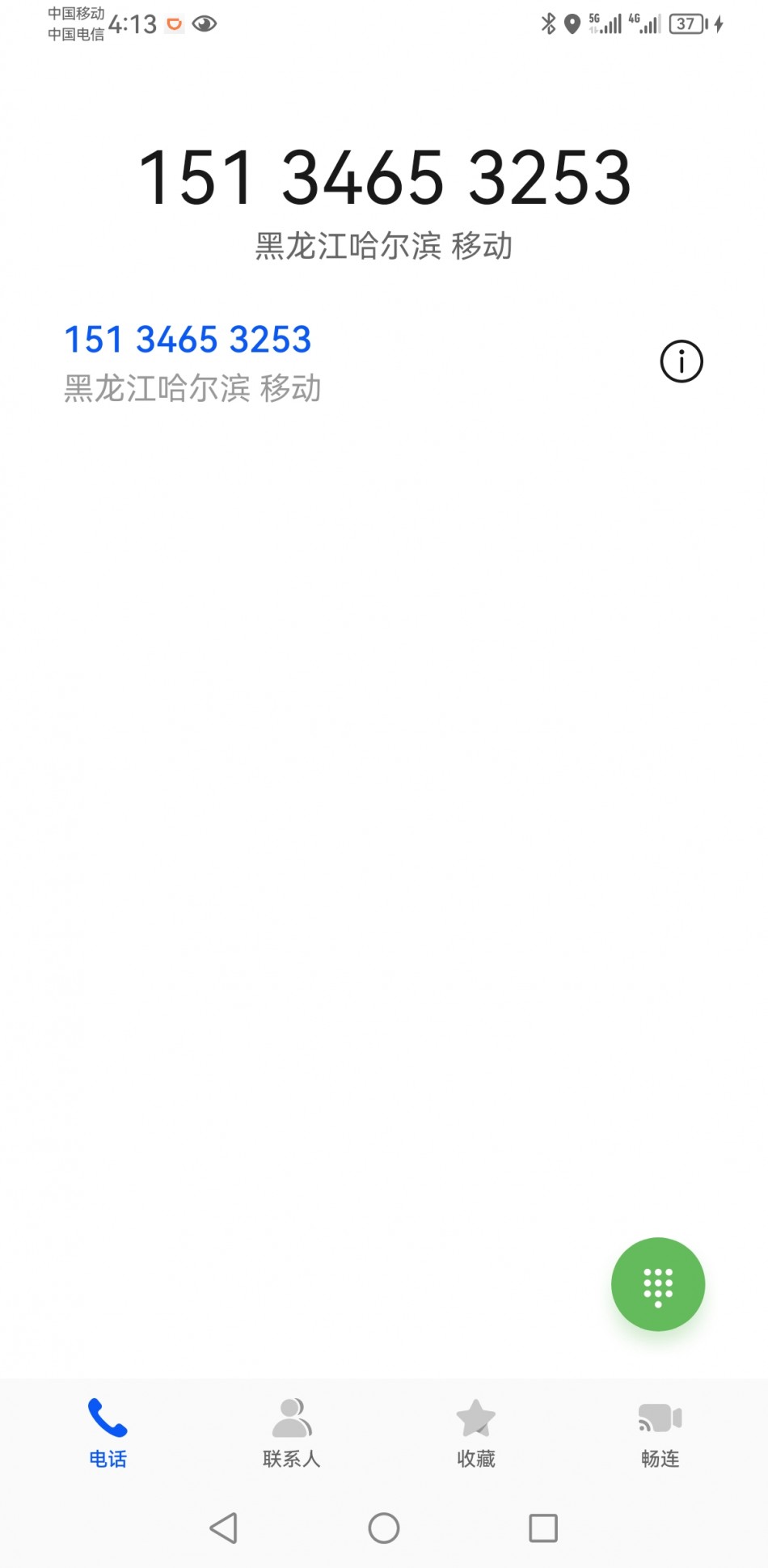The height and width of the screenshot is (1568, 768).
Task: Switch to the 收藏 tab
Action: 475,1433
